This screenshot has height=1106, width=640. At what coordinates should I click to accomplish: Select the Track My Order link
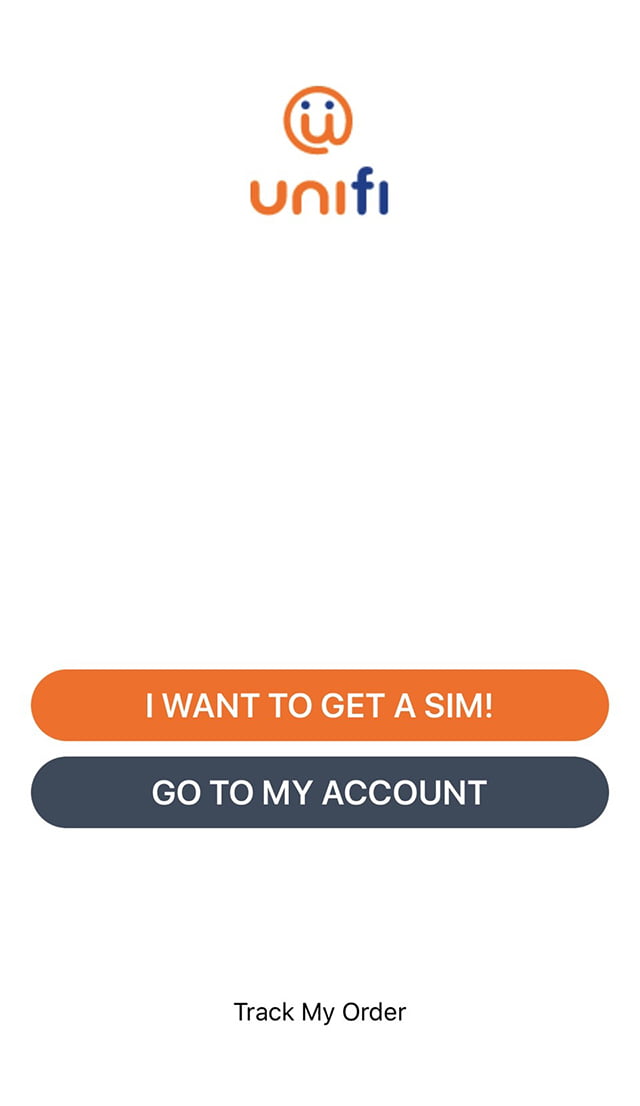point(320,1012)
